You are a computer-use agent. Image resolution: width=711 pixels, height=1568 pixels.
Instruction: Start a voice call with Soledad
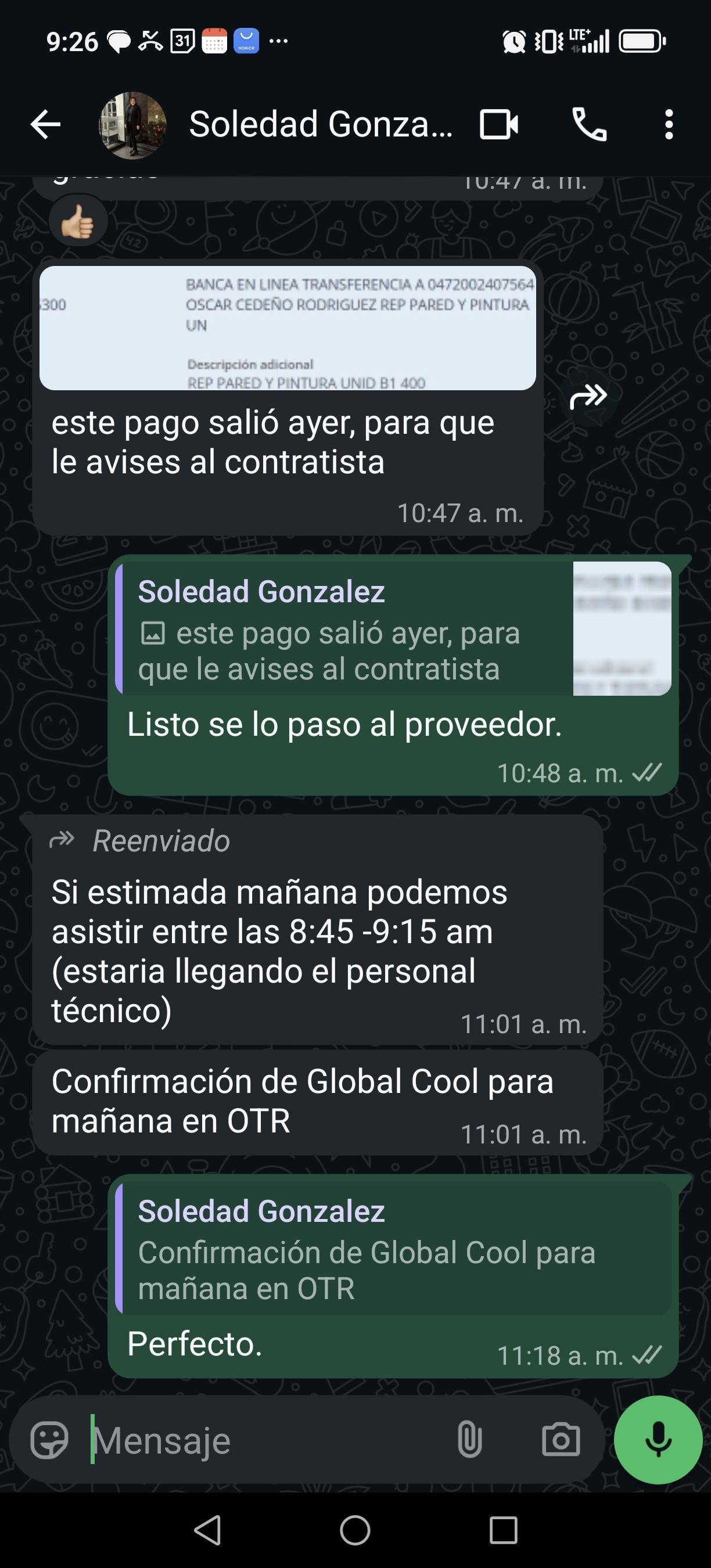click(x=589, y=125)
